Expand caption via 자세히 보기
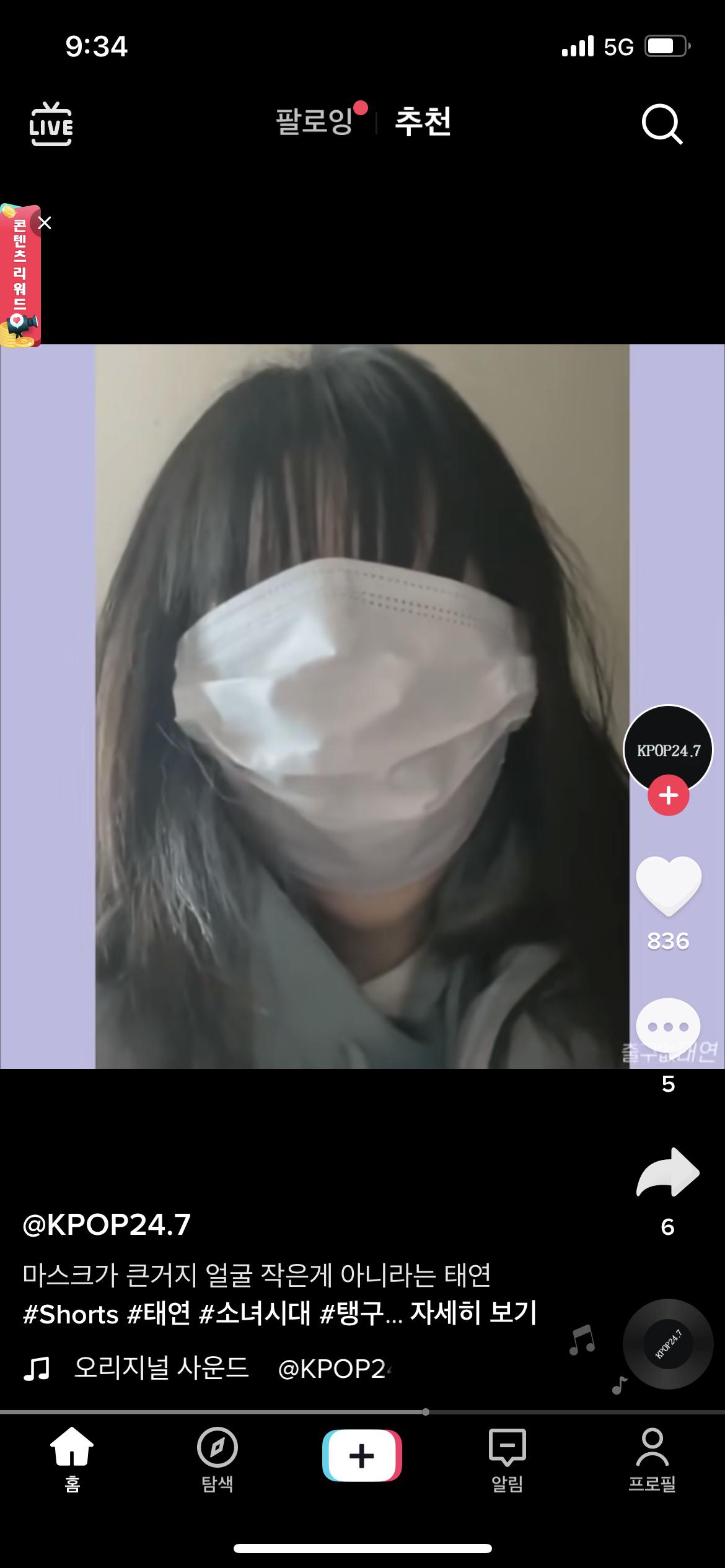This screenshot has height=1568, width=725. pos(473,1313)
